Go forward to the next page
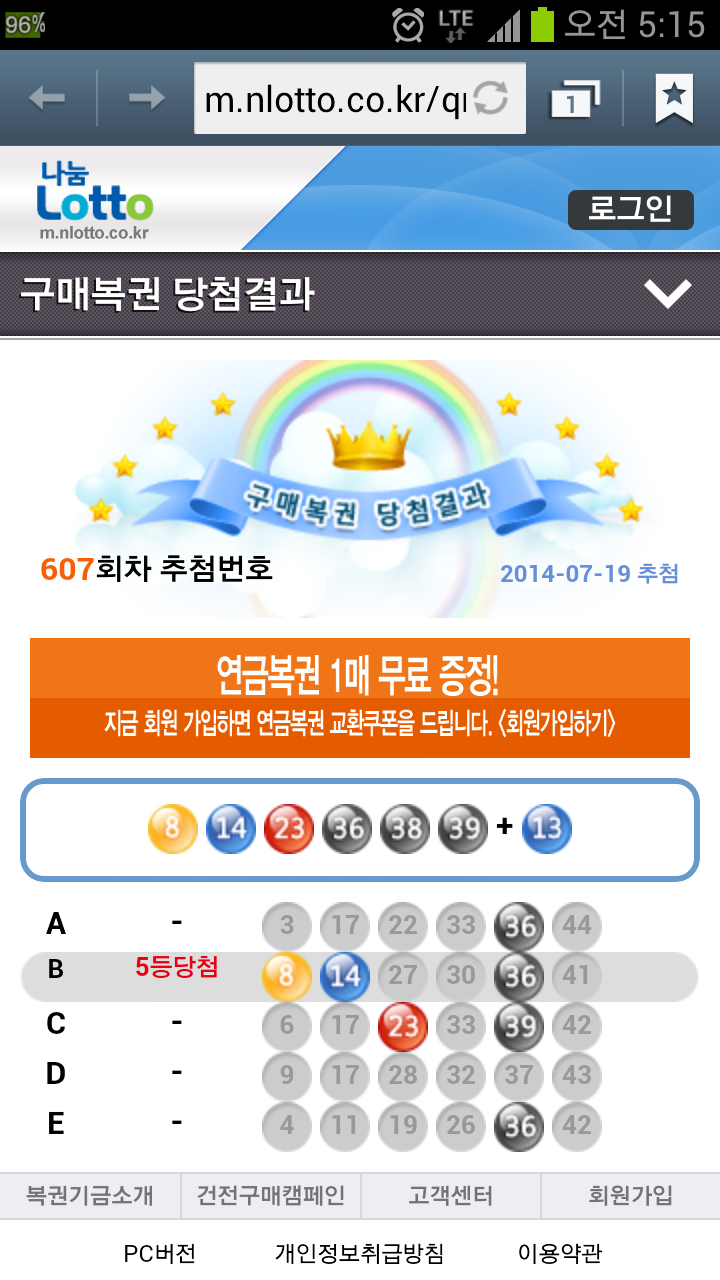Viewport: 720px width, 1280px height. [147, 98]
